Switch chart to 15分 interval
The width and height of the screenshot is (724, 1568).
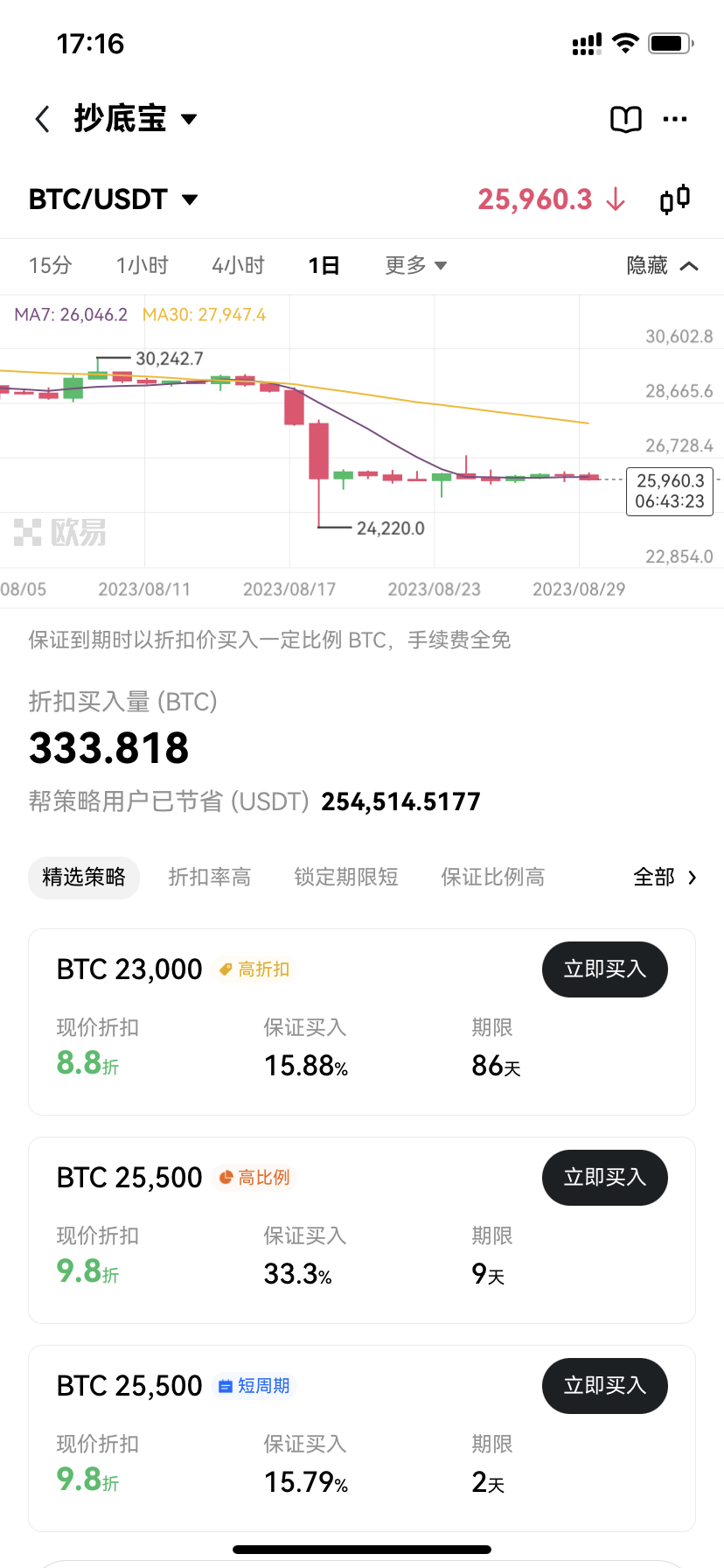(50, 265)
